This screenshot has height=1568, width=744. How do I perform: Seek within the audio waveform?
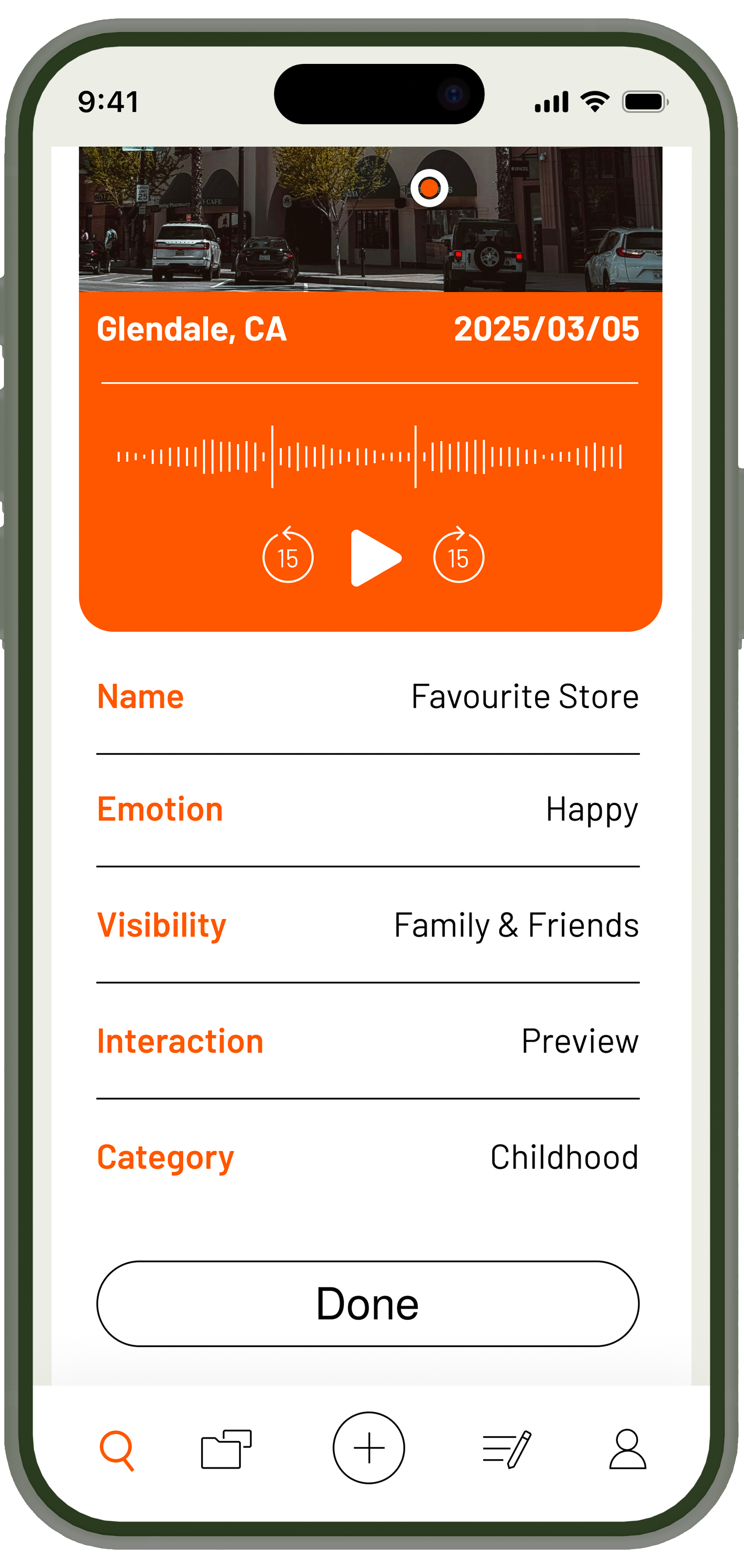click(x=369, y=457)
